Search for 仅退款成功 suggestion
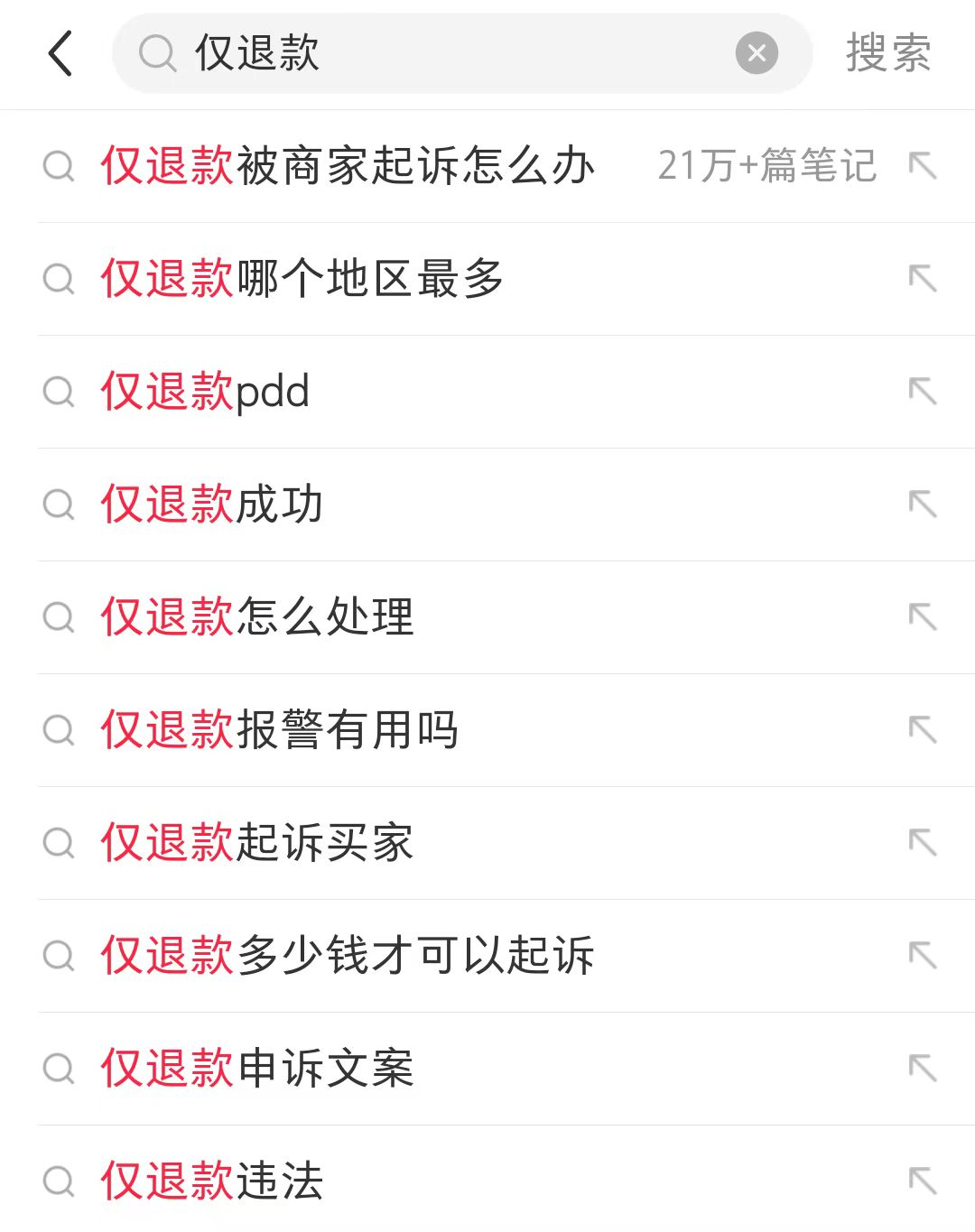The image size is (975, 1232). pos(212,505)
